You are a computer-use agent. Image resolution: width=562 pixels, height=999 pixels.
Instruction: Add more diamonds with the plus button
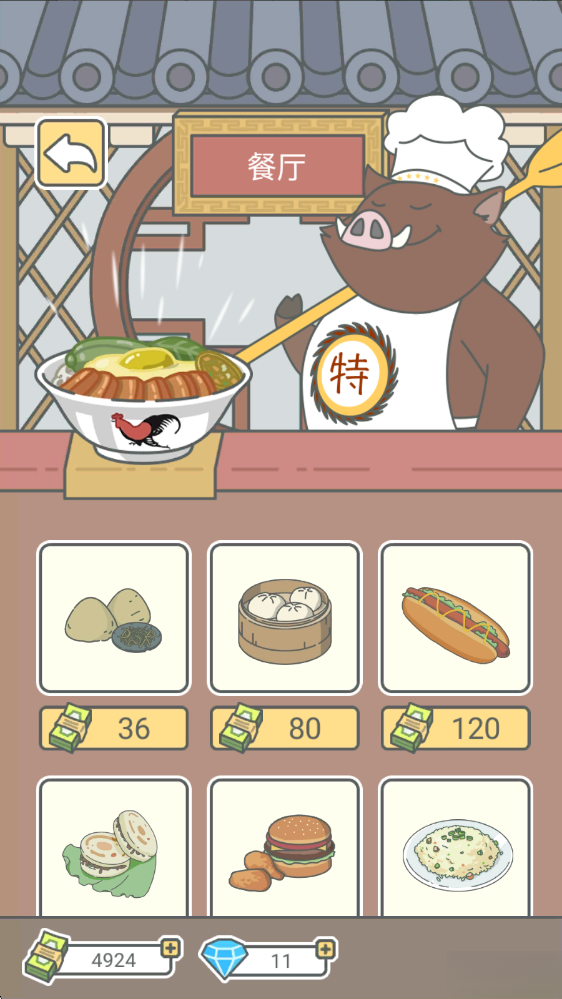coord(326,948)
